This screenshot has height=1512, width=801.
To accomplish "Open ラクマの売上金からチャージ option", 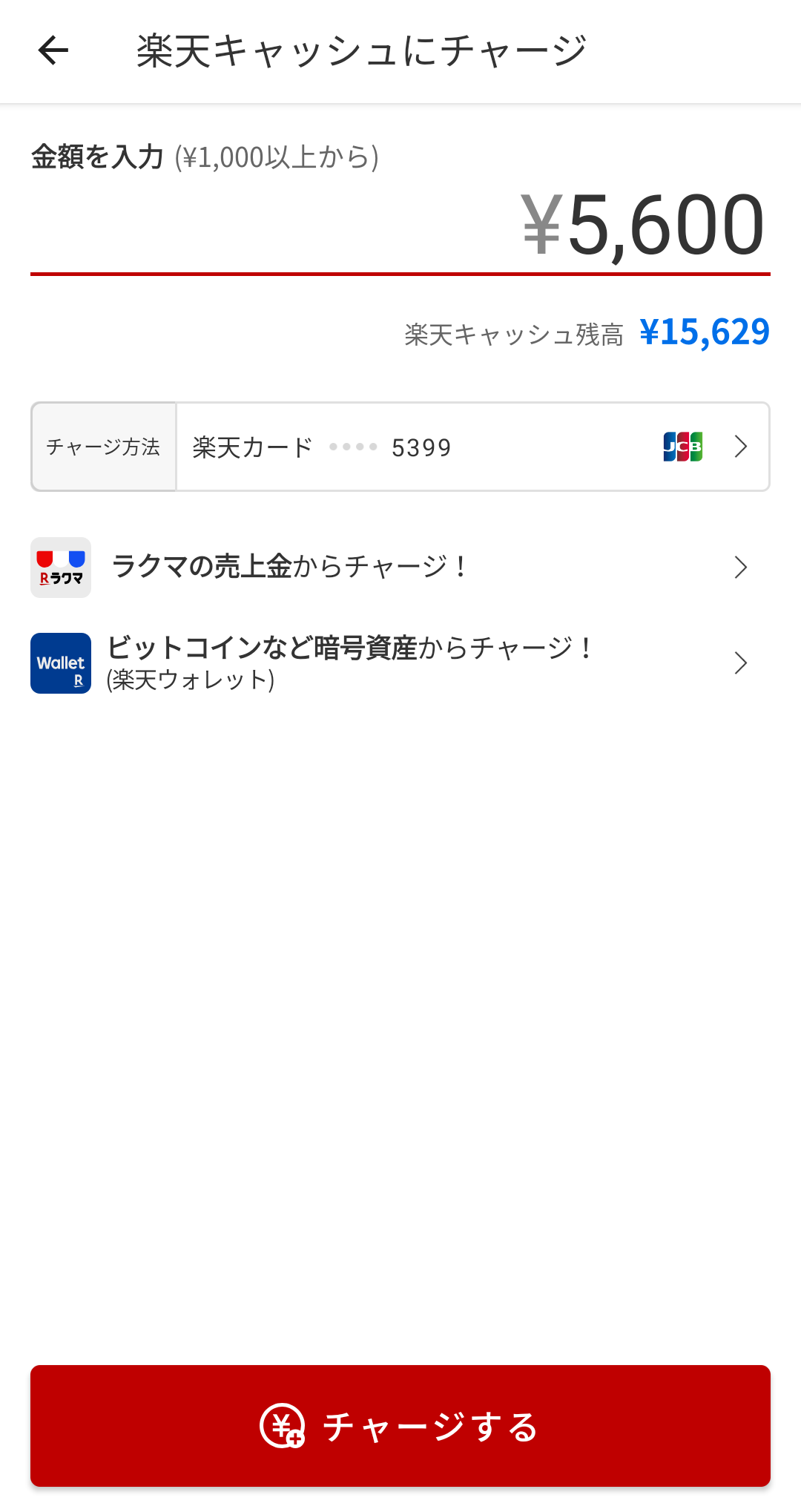I will point(400,568).
